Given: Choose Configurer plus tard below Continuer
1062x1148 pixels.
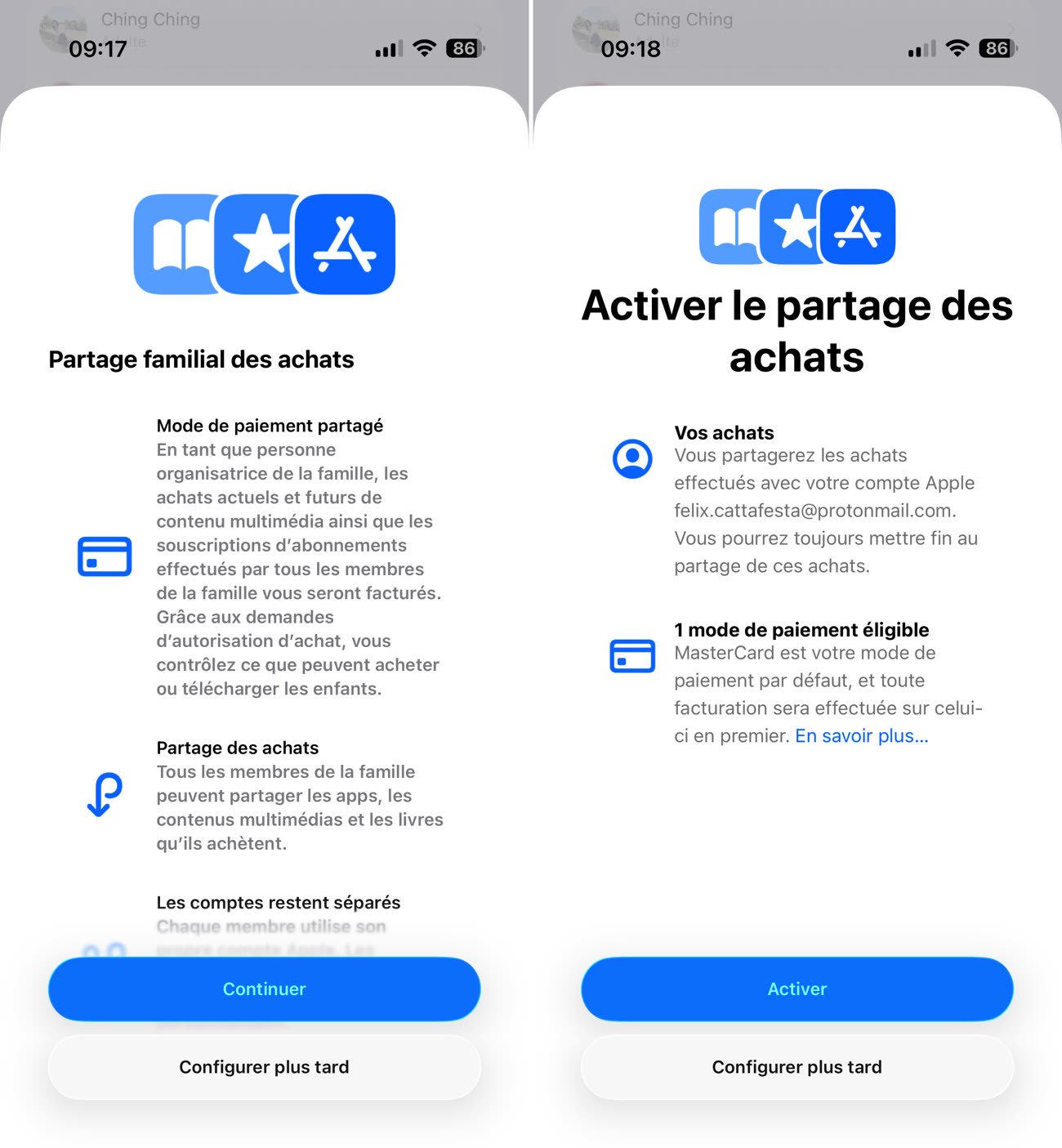Looking at the screenshot, I should pos(264,1067).
